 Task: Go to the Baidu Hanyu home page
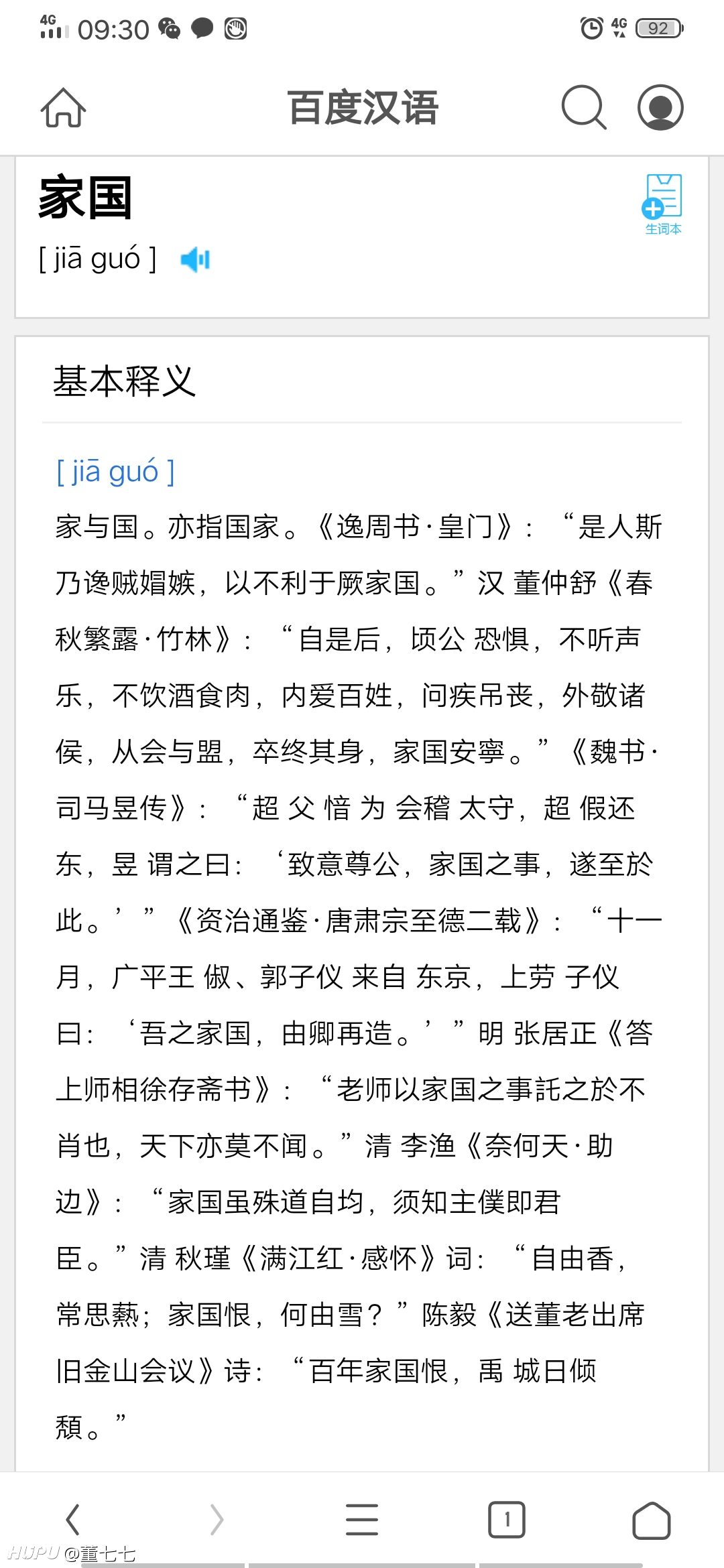click(x=63, y=107)
